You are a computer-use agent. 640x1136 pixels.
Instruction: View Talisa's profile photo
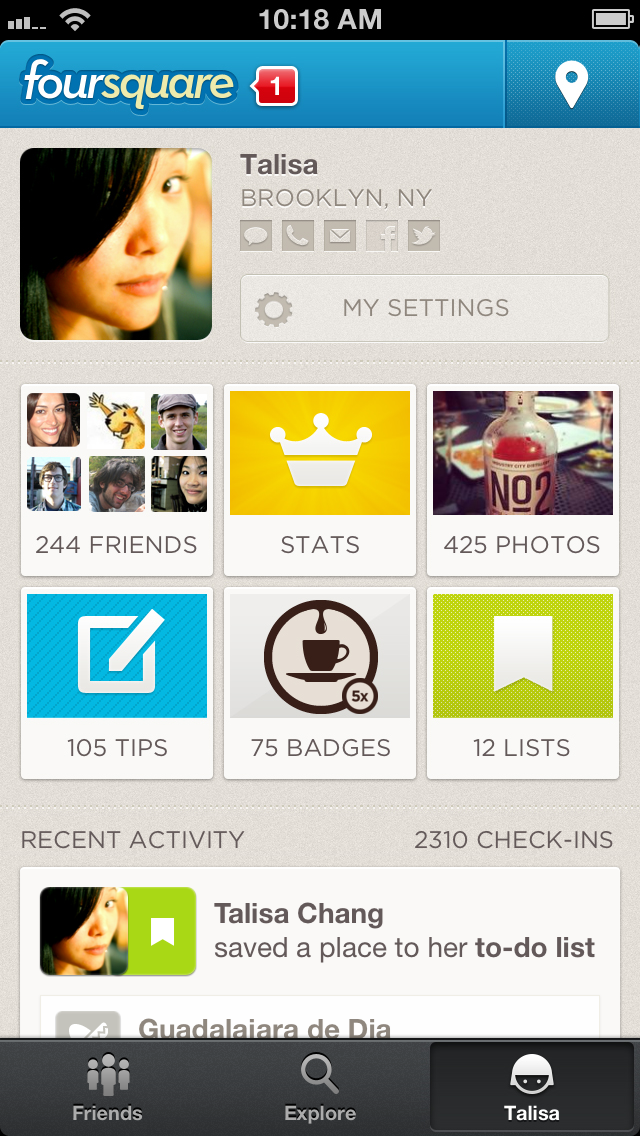[116, 244]
